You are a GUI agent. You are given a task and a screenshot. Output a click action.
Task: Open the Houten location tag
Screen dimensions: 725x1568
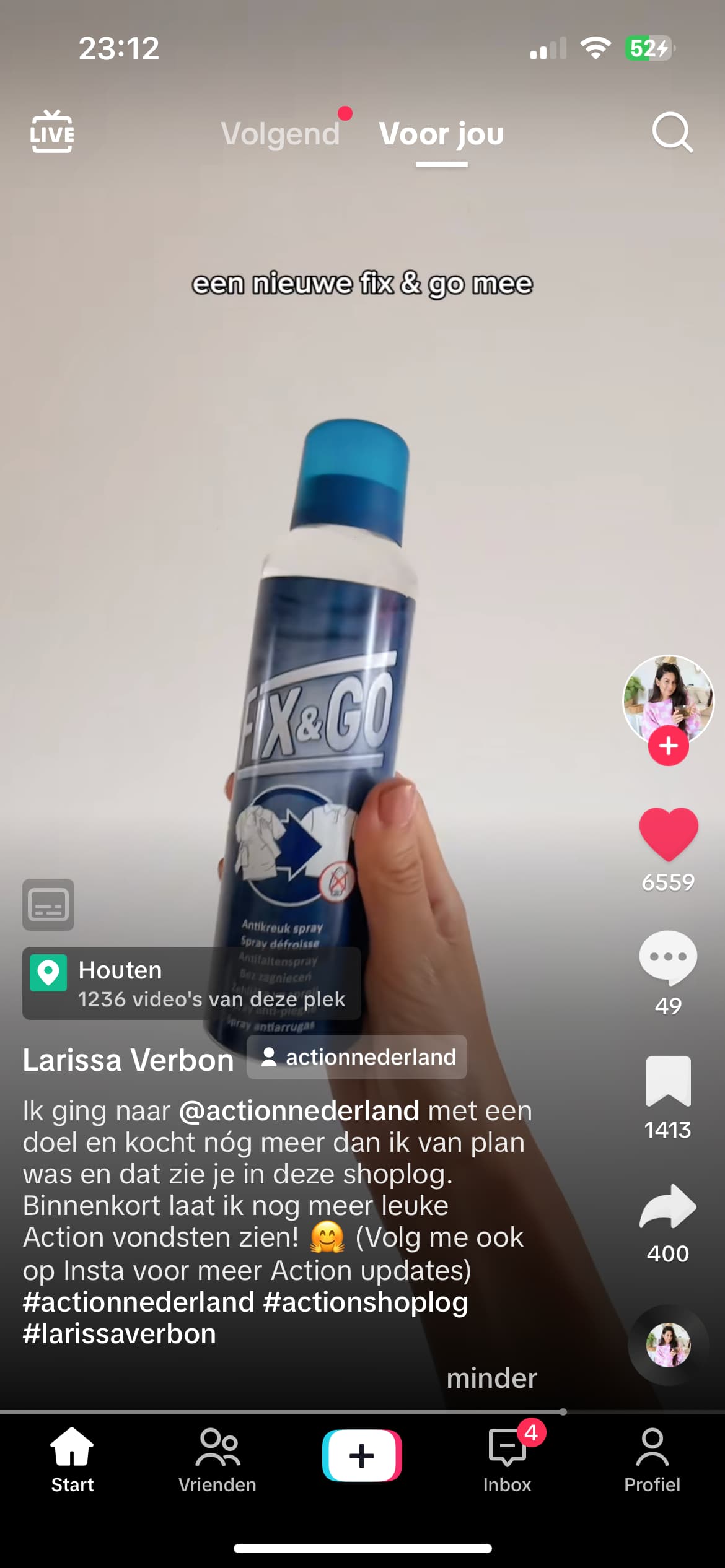[191, 983]
